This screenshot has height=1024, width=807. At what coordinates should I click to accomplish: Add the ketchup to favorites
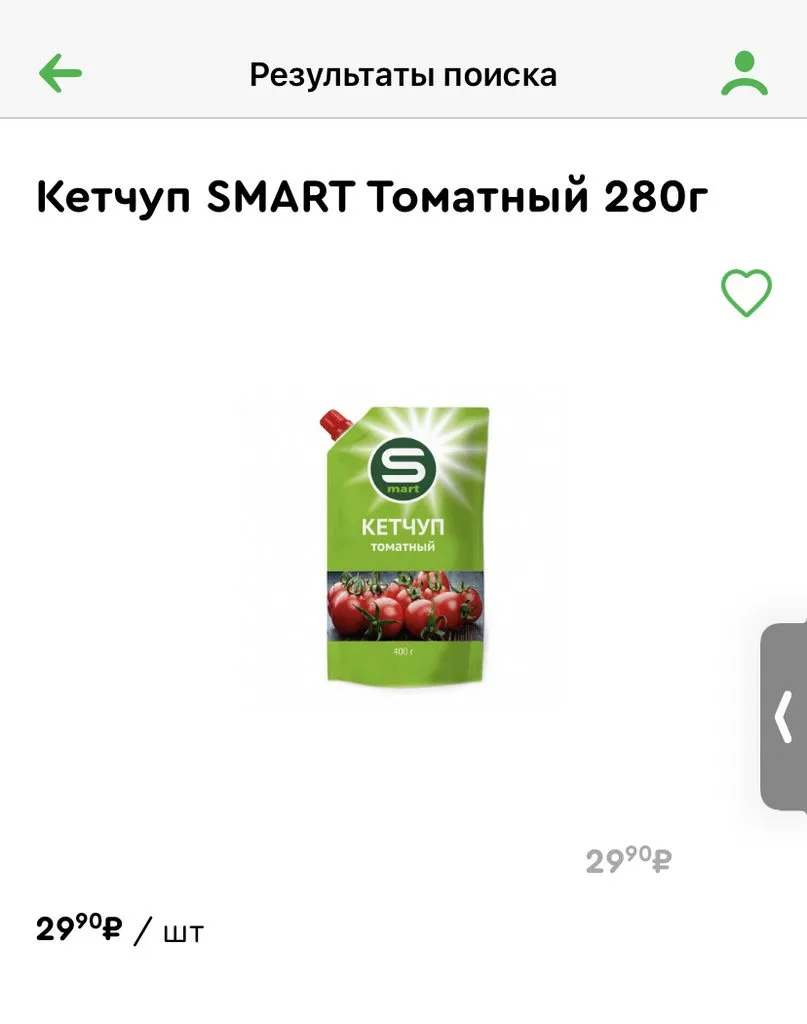[x=746, y=293]
